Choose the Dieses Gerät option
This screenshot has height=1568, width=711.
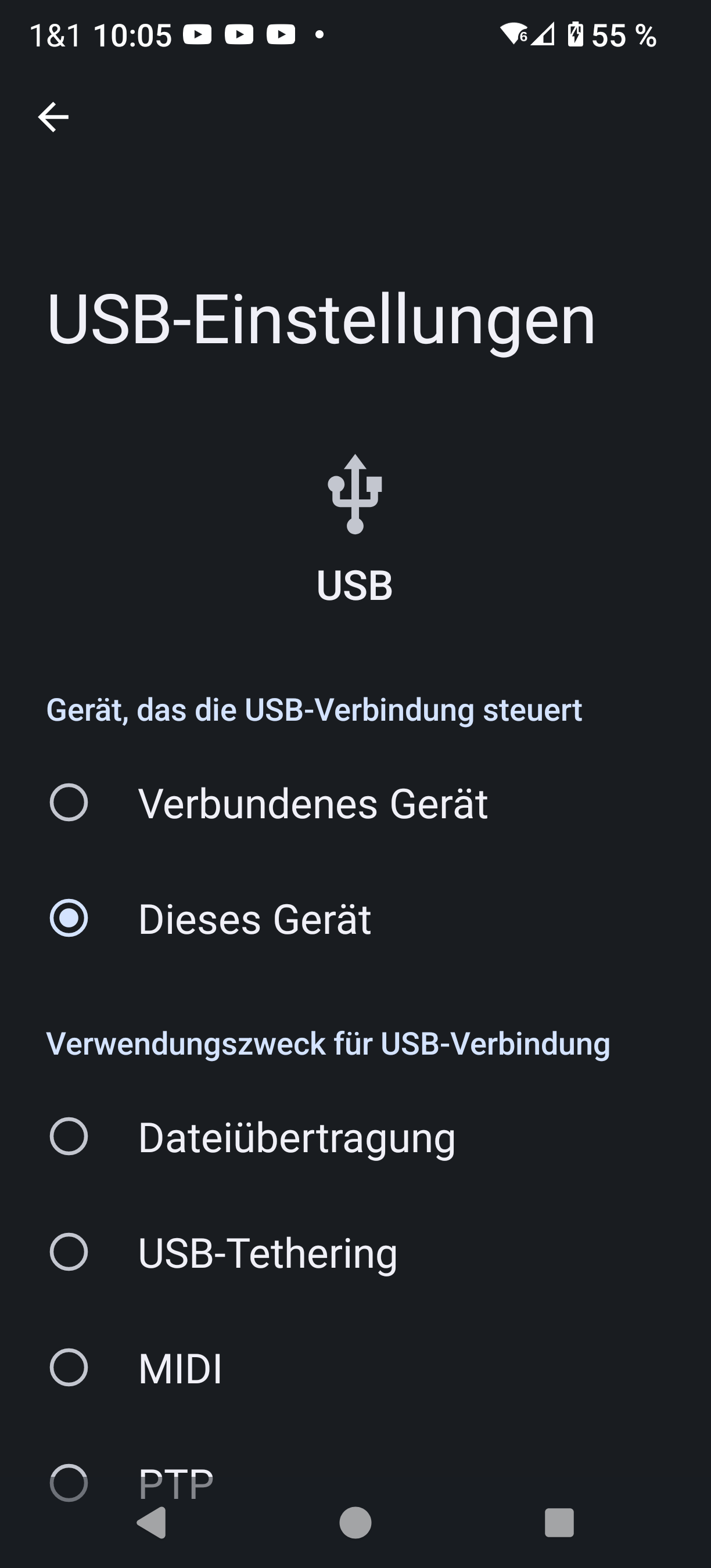point(355,919)
